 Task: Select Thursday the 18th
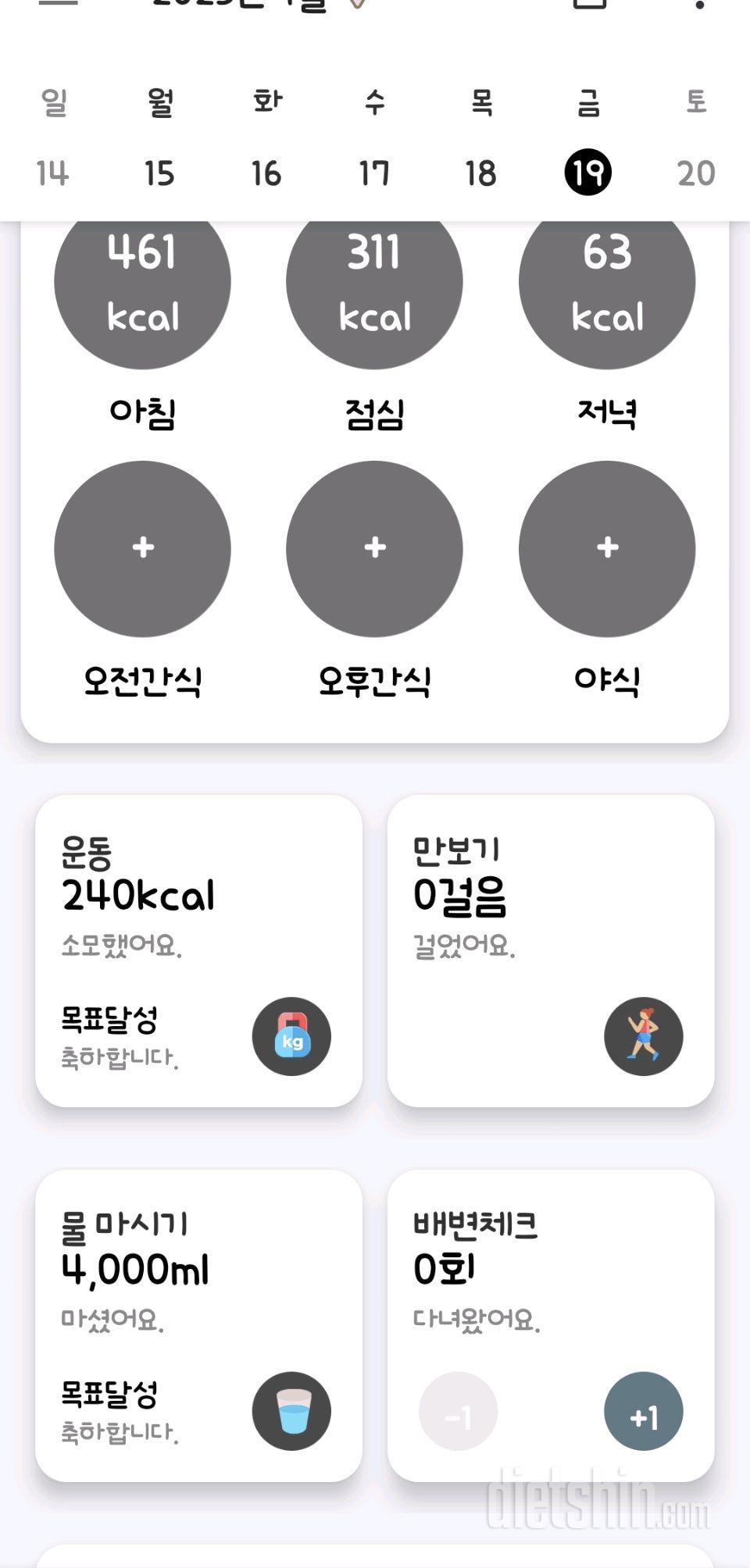tap(480, 173)
